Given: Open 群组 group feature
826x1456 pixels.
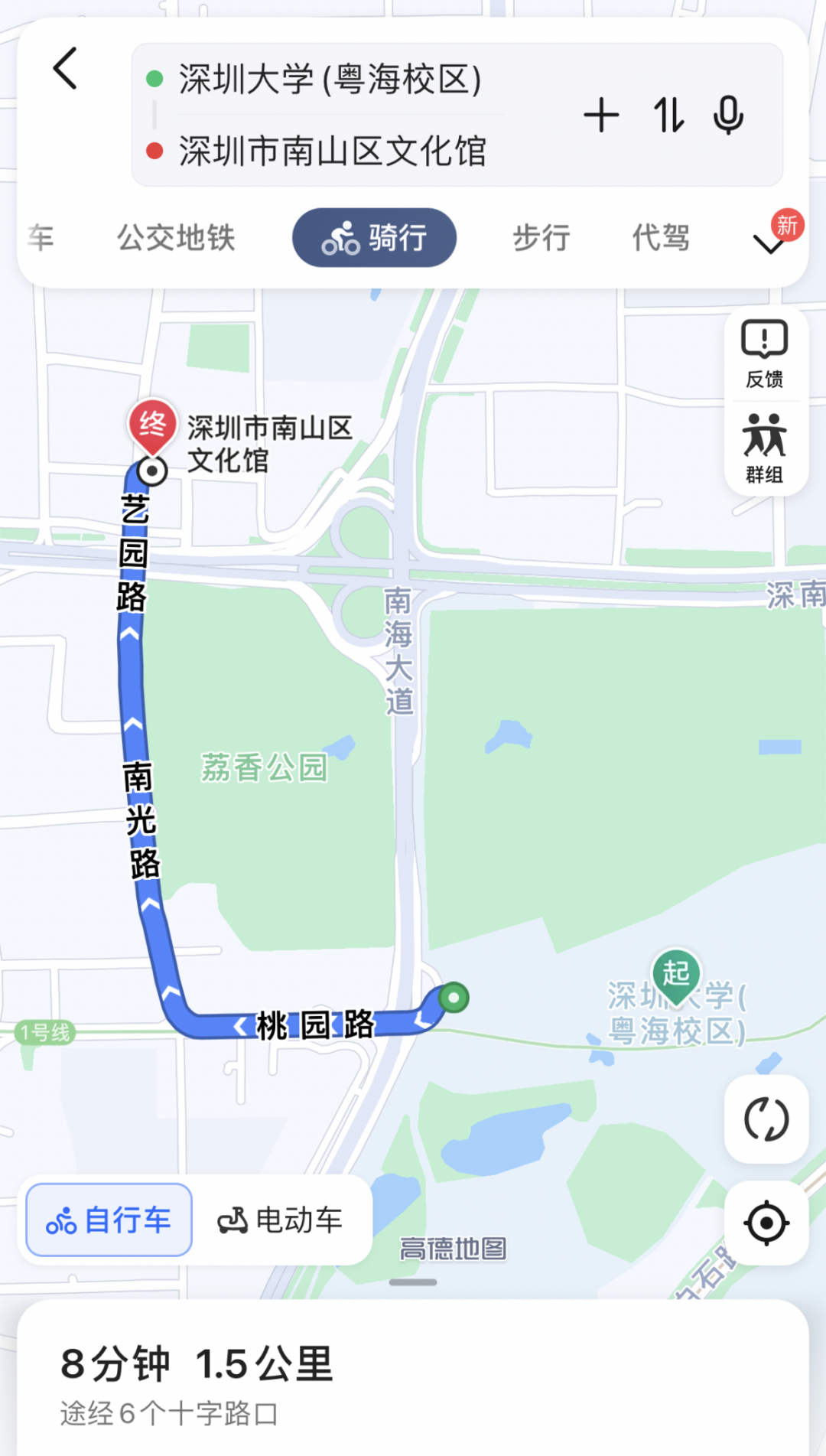Looking at the screenshot, I should 764,448.
